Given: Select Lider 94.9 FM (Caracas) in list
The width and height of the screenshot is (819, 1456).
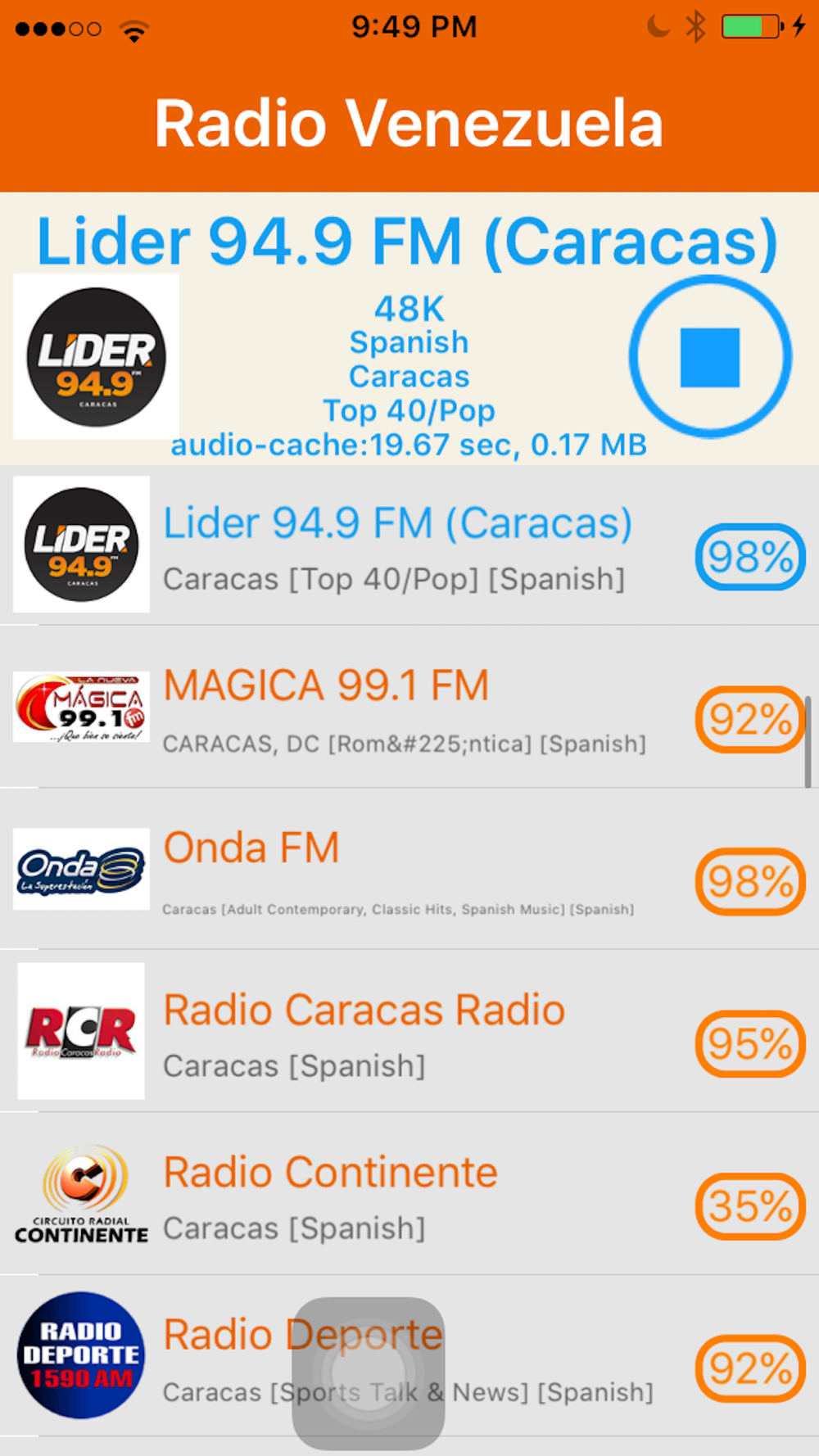Looking at the screenshot, I should point(409,545).
